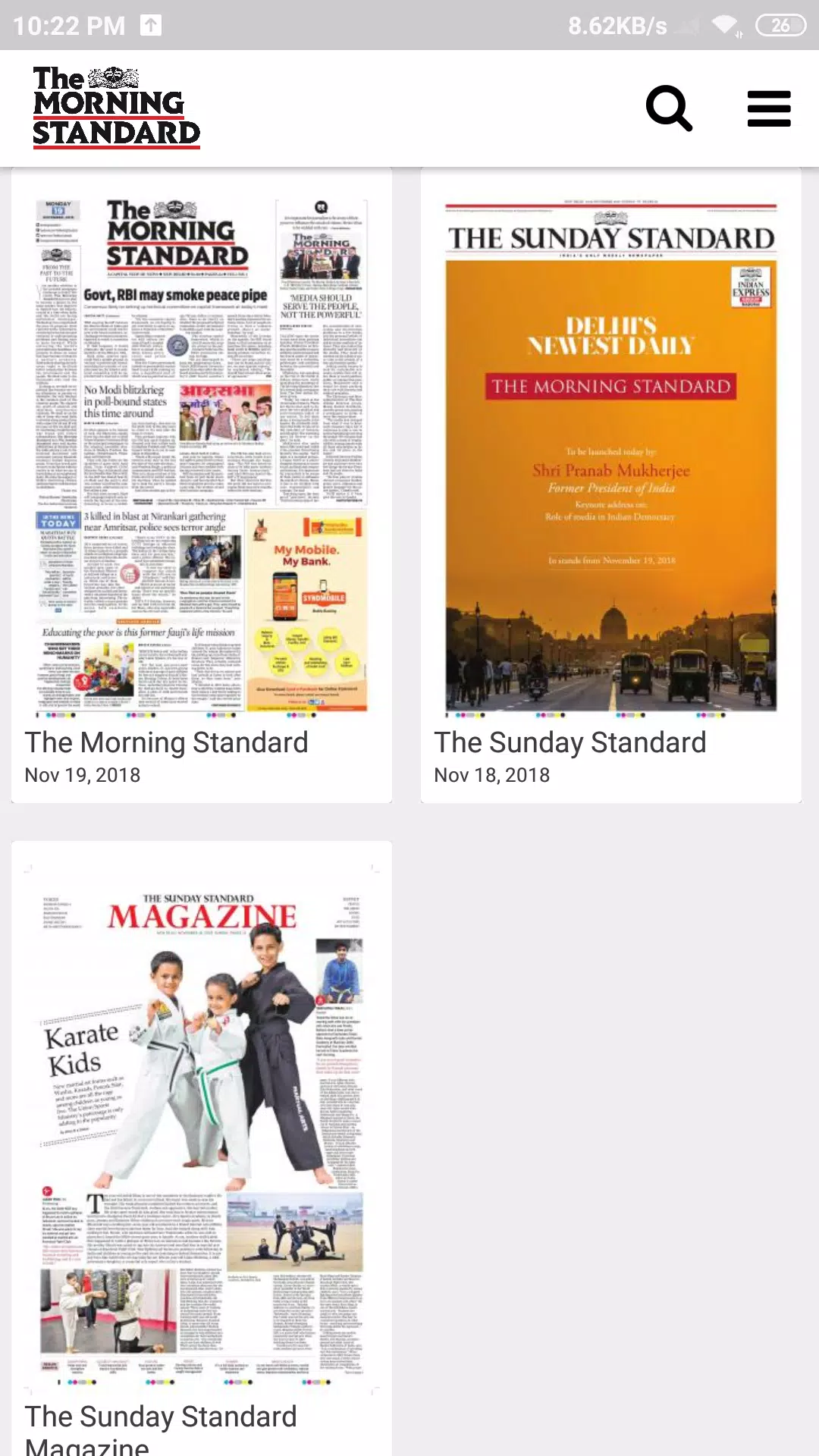Open the search icon in the header
The height and width of the screenshot is (1456, 819).
coord(669,108)
